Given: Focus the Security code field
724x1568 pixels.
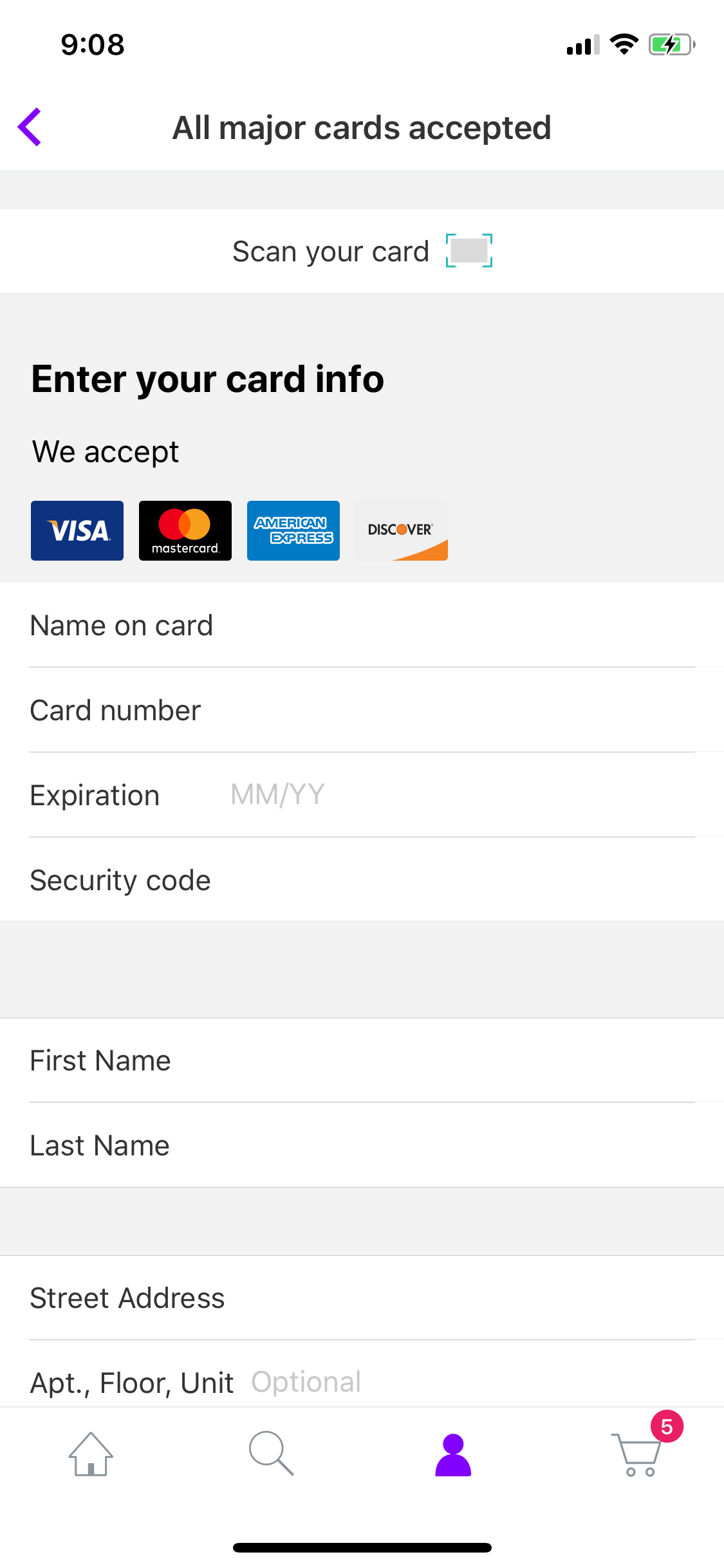Looking at the screenshot, I should pos(362,879).
